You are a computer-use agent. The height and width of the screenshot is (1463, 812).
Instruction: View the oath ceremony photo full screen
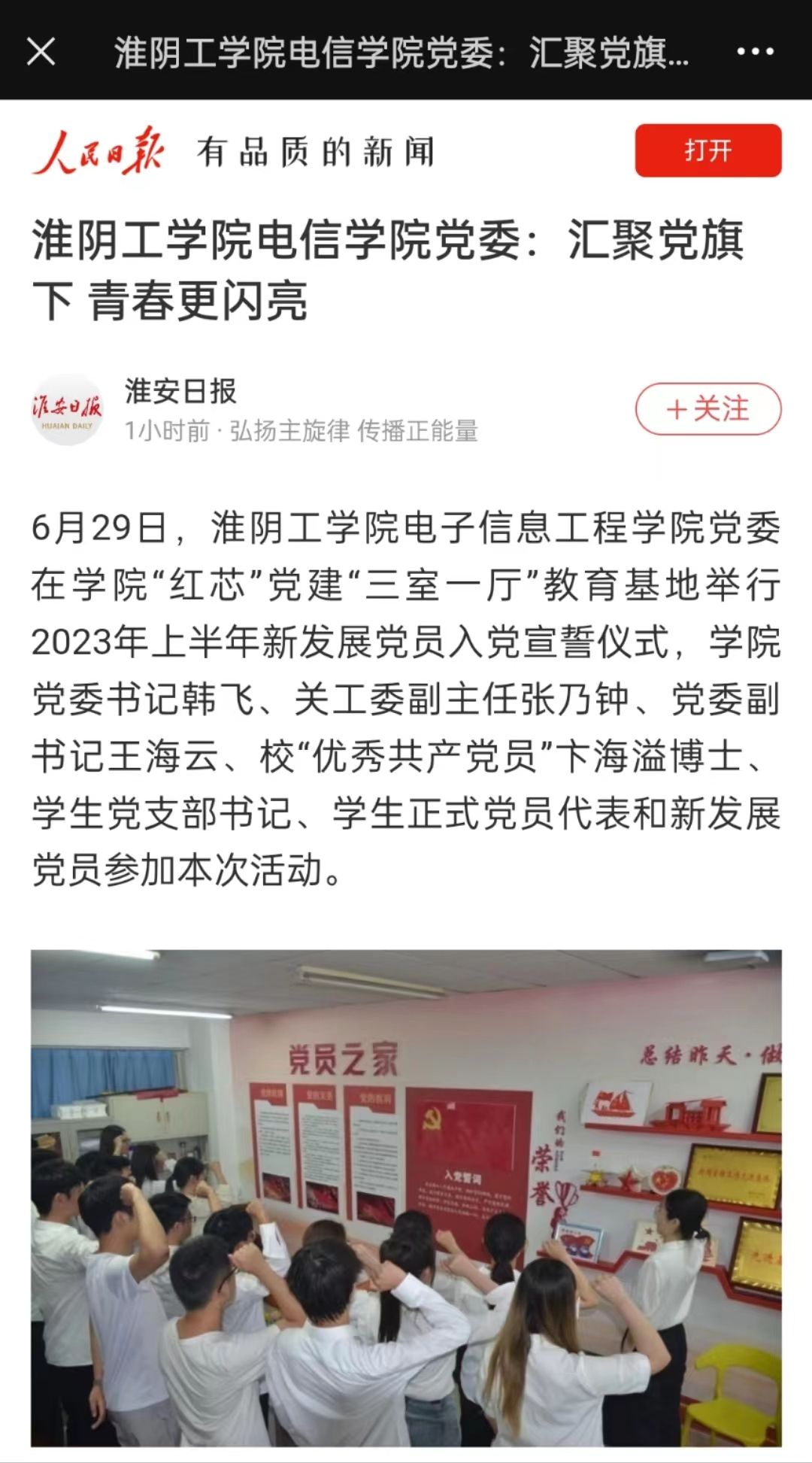406,1197
